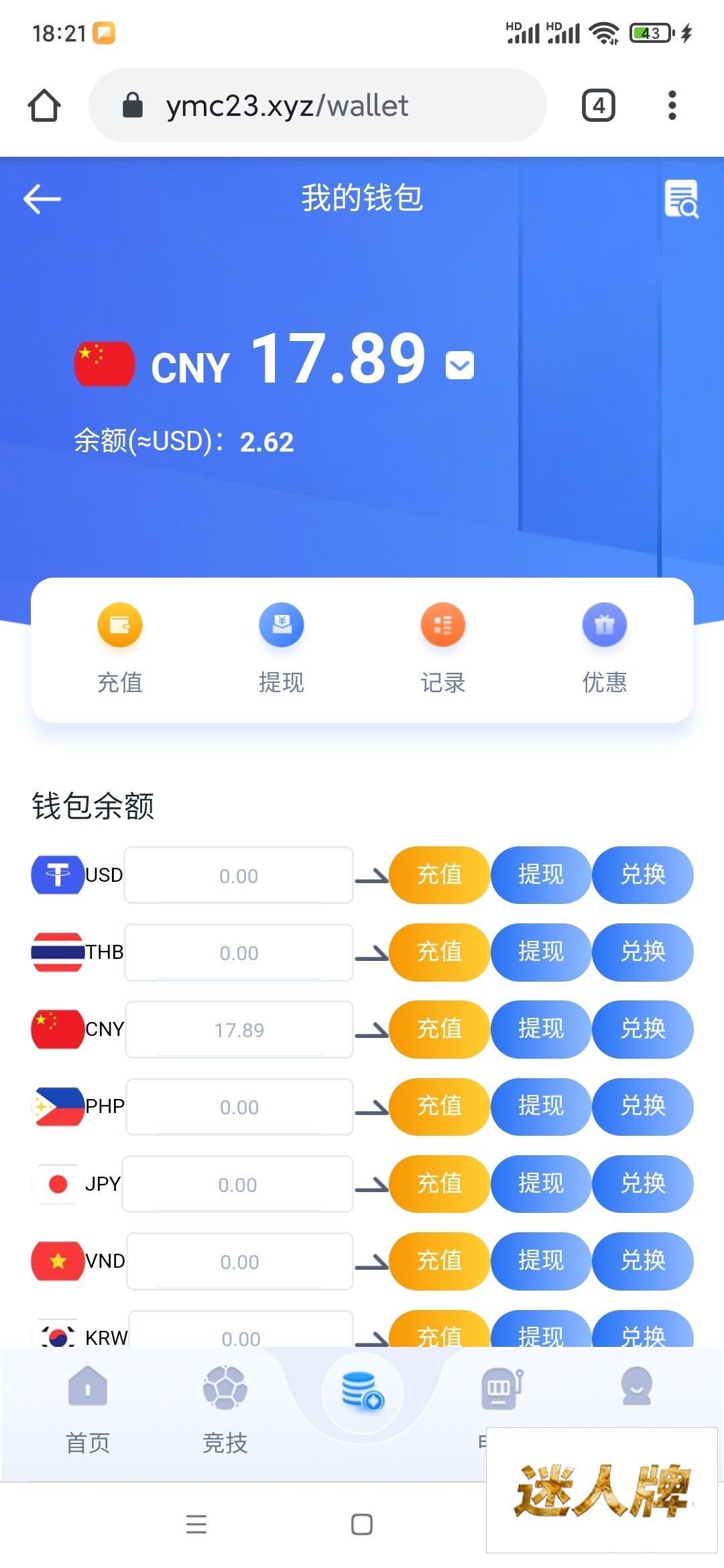
Task: Tap 兑换 in the USD row
Action: pyautogui.click(x=643, y=875)
